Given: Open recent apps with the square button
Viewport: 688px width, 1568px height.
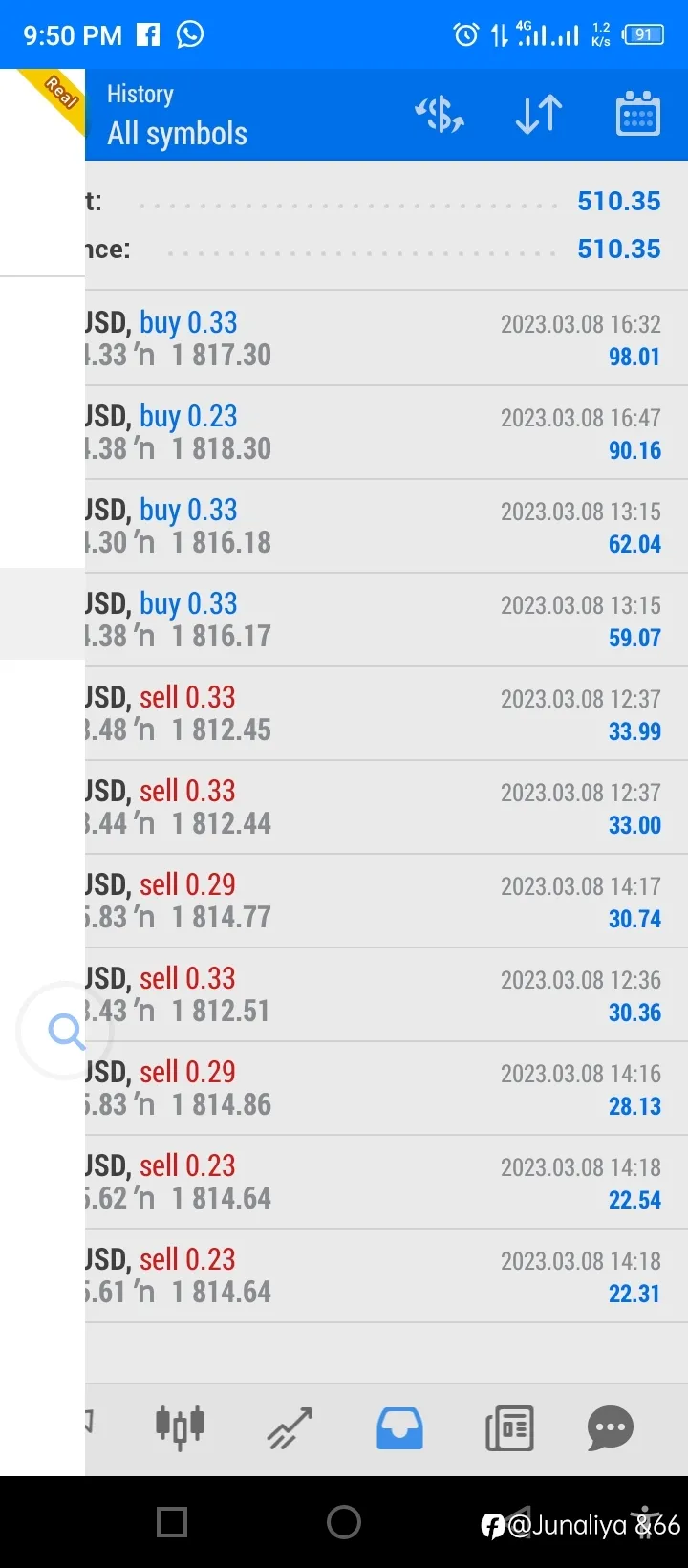Looking at the screenshot, I should (172, 1522).
